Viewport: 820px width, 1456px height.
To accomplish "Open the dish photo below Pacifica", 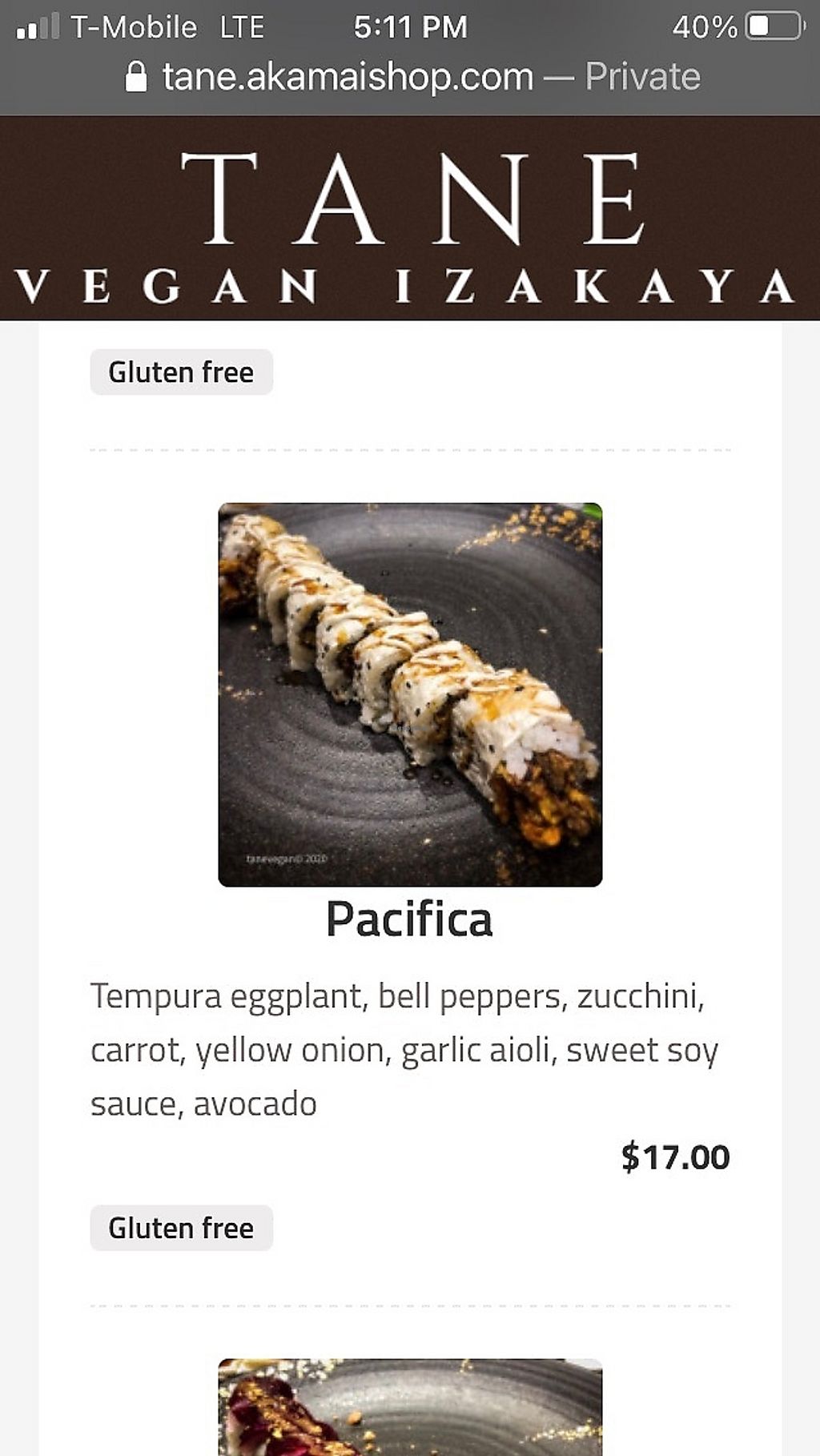I will [410, 1406].
